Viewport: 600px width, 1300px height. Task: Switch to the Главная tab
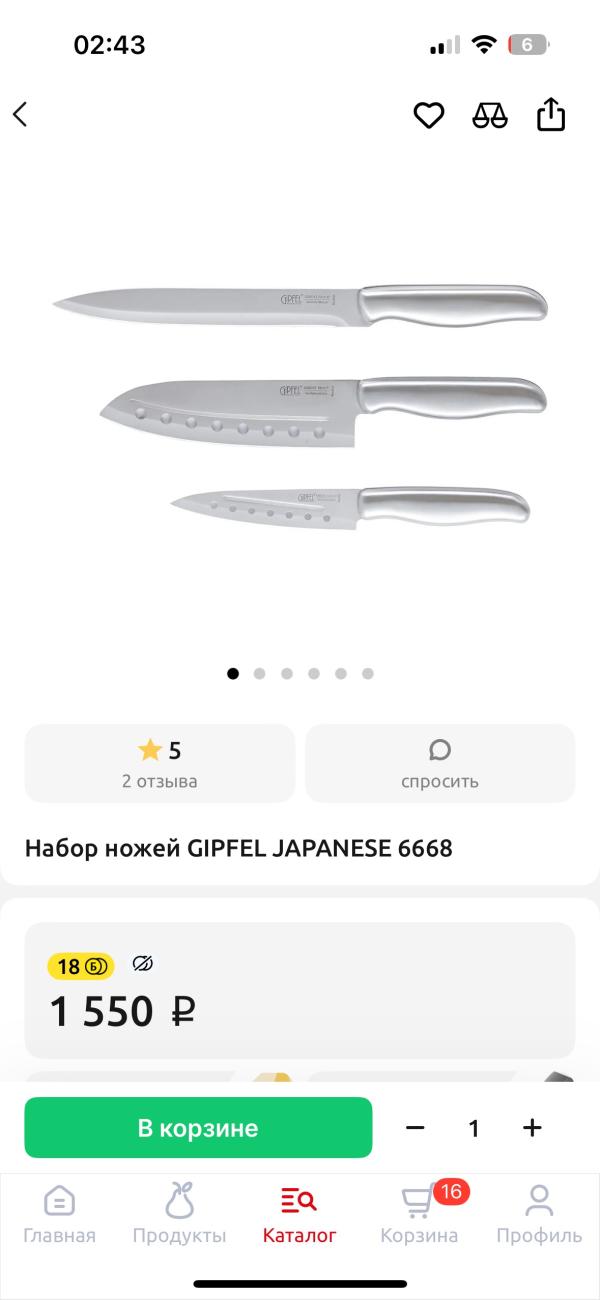pos(59,1214)
